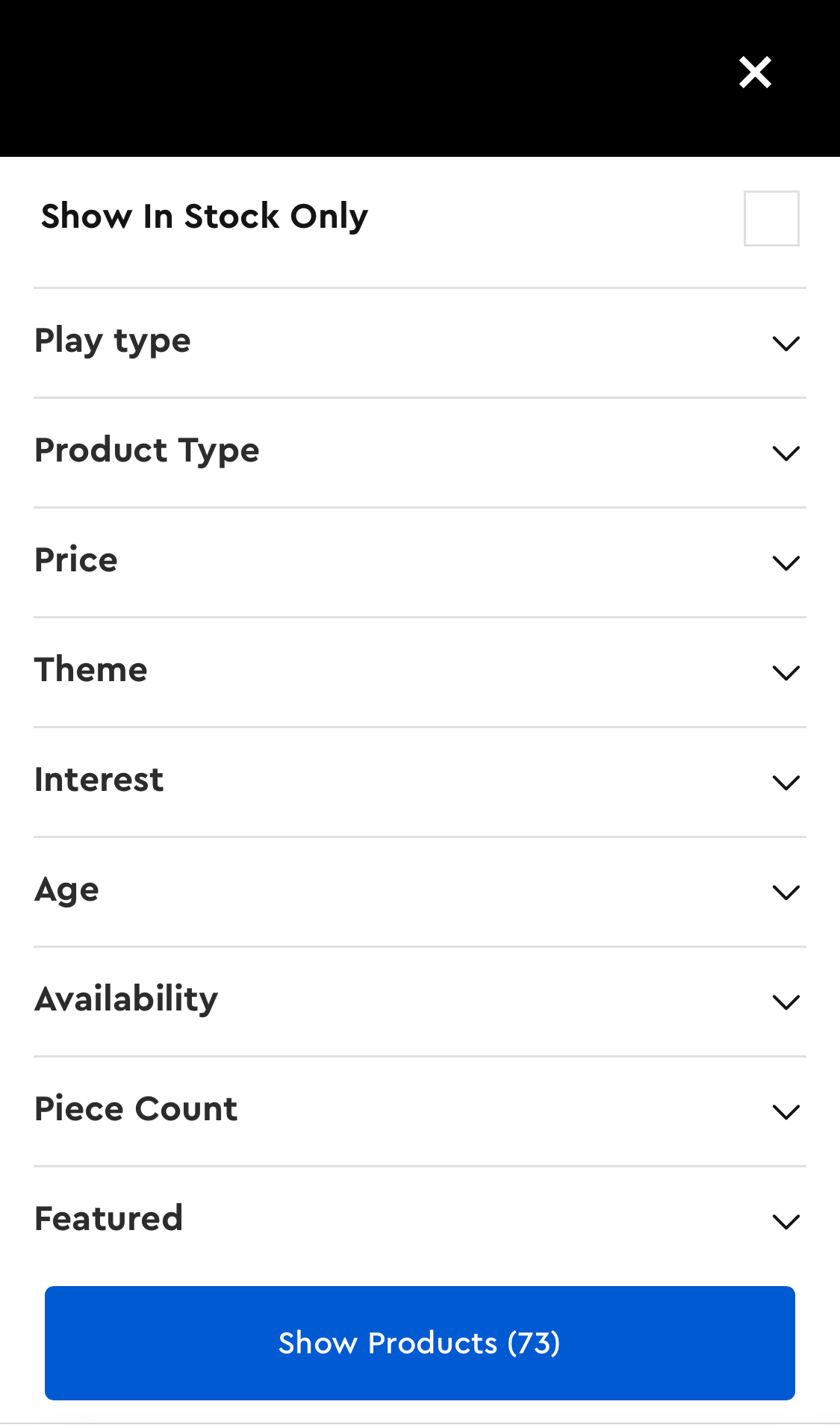Screen dimensions: 840x1425
Task: Expand the Availability filter
Action: coord(420,1001)
